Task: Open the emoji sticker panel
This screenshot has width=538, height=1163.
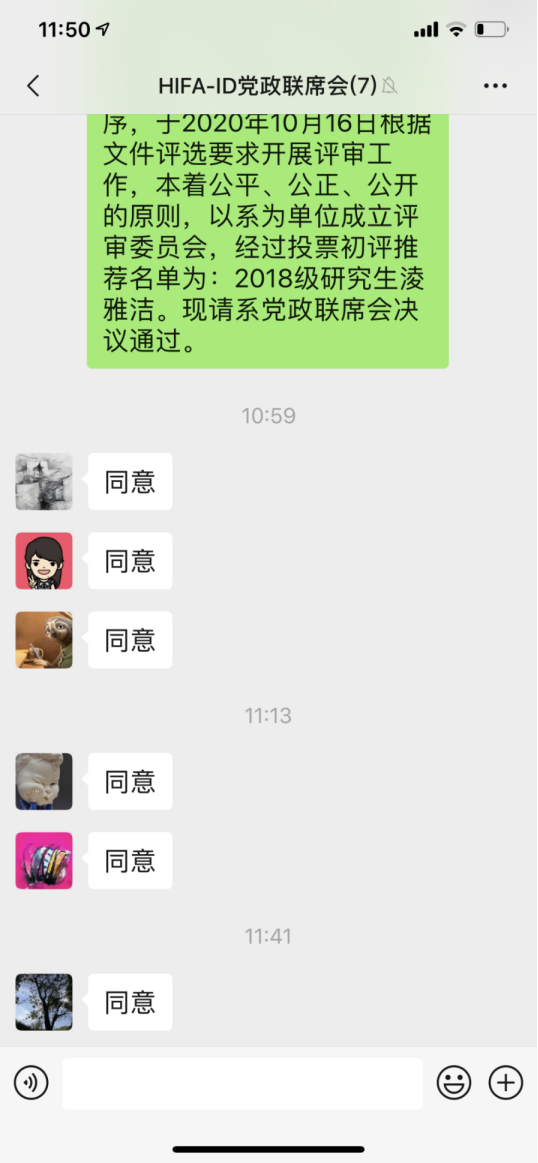Action: tap(453, 1084)
